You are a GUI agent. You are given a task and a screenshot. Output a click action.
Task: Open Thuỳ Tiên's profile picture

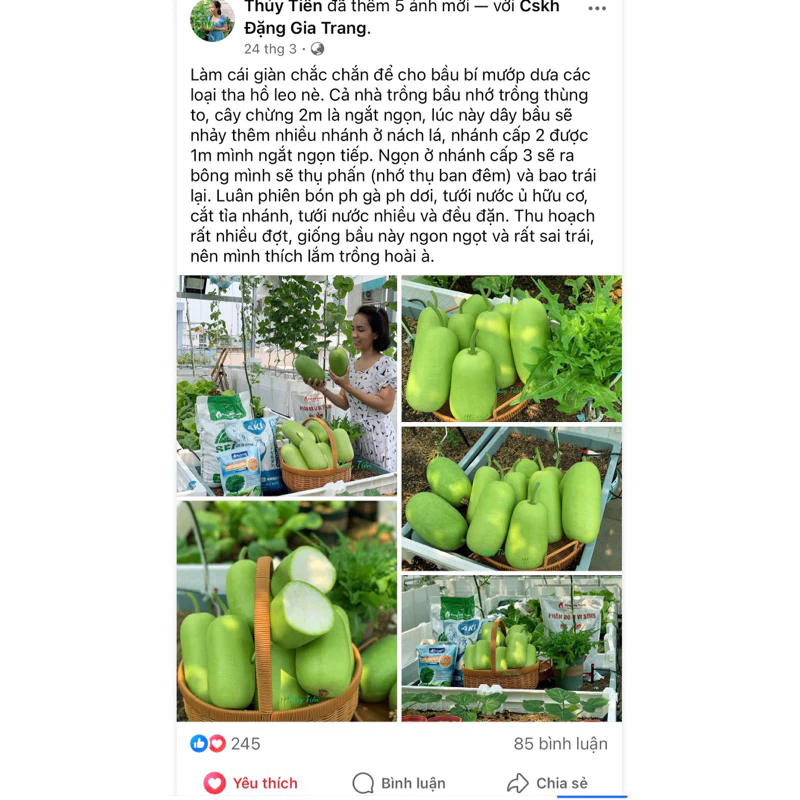[x=212, y=20]
